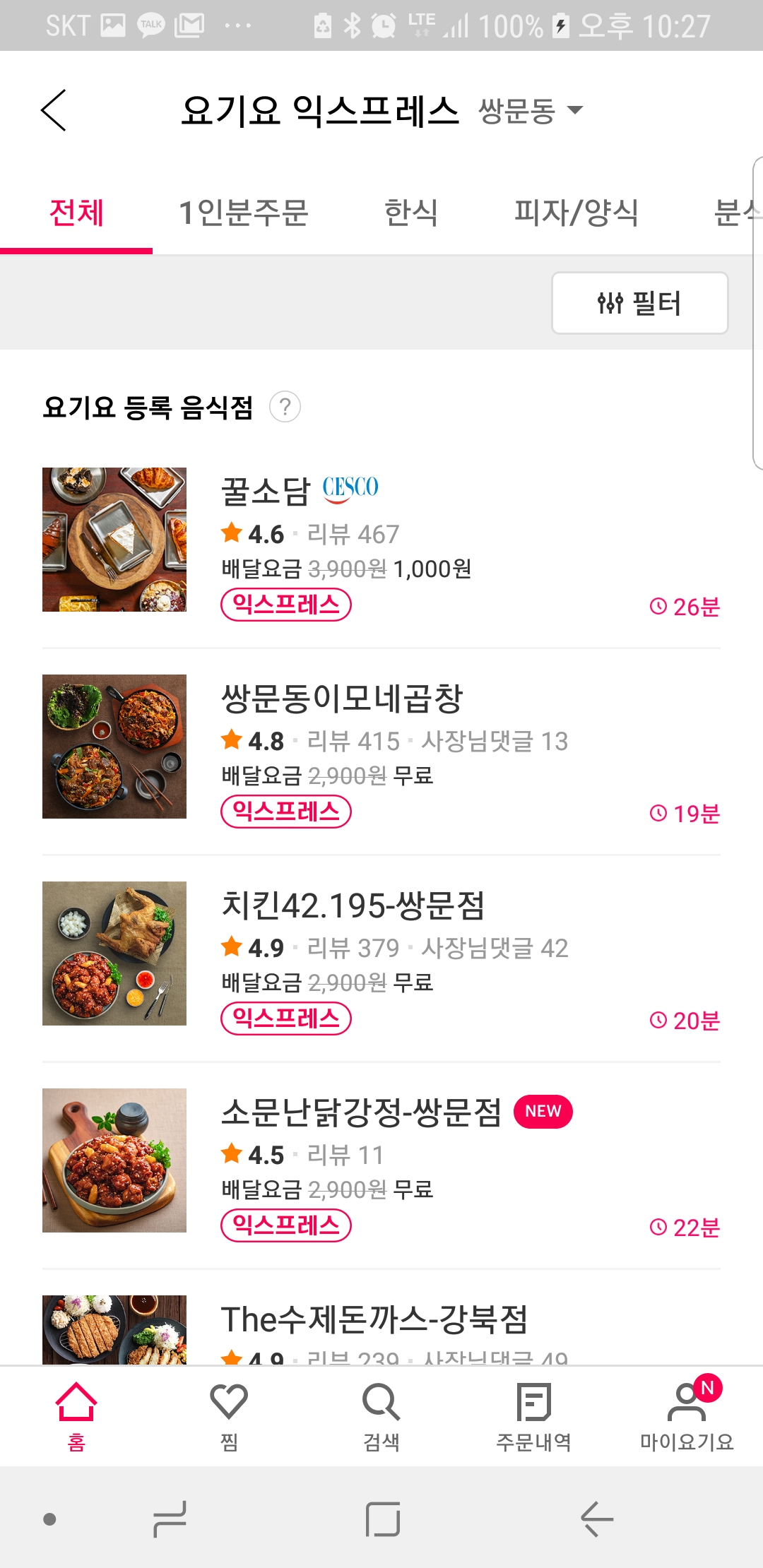The height and width of the screenshot is (1568, 763).
Task: Open the 필터 filter button
Action: pos(639,303)
